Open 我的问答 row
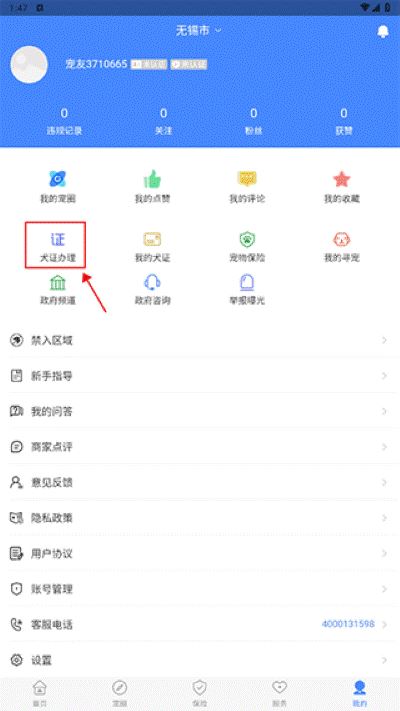This screenshot has width=400, height=711. pyautogui.click(x=200, y=411)
